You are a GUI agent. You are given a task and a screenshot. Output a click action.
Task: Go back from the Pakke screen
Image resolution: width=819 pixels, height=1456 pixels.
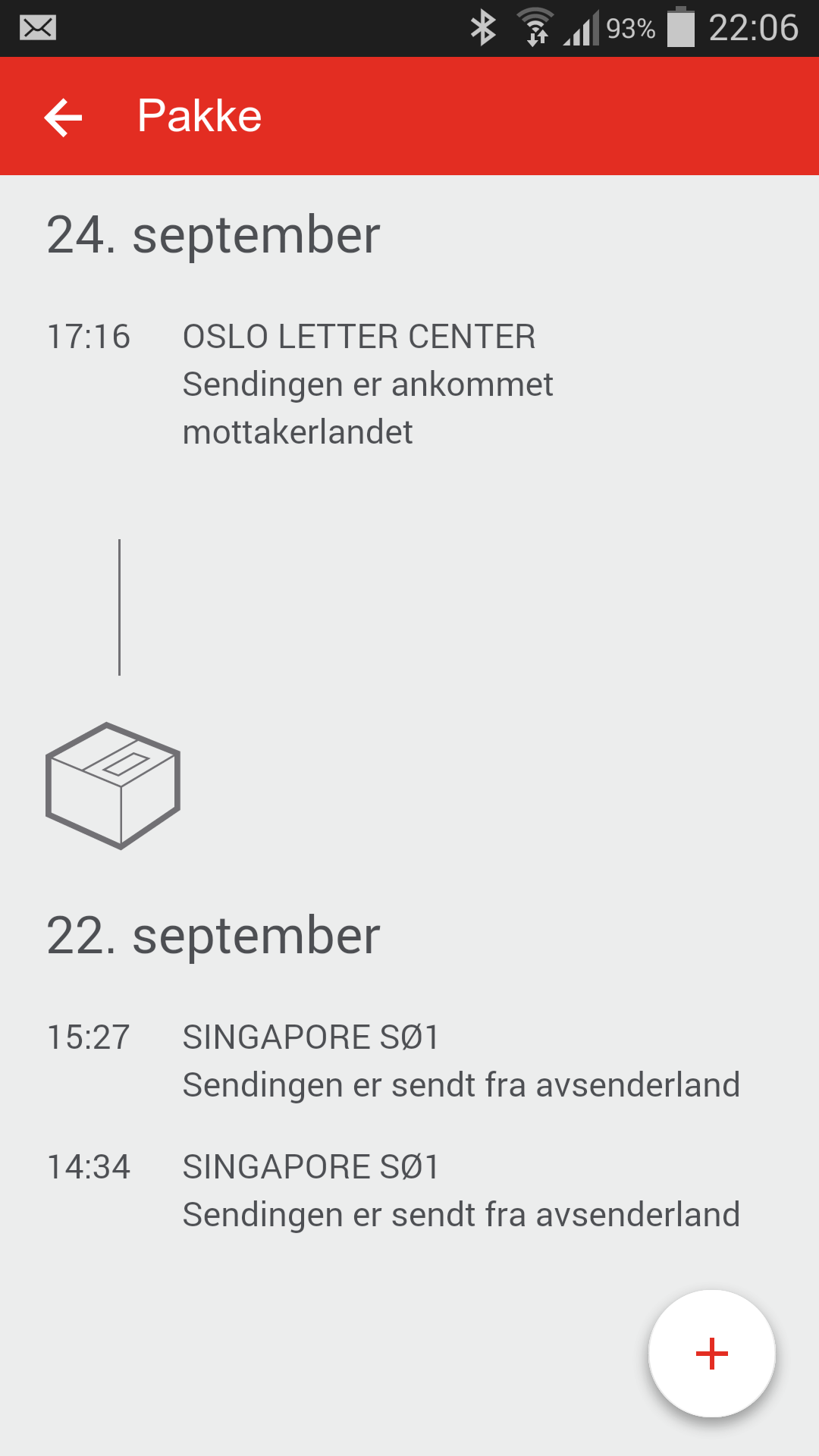pyautogui.click(x=63, y=118)
